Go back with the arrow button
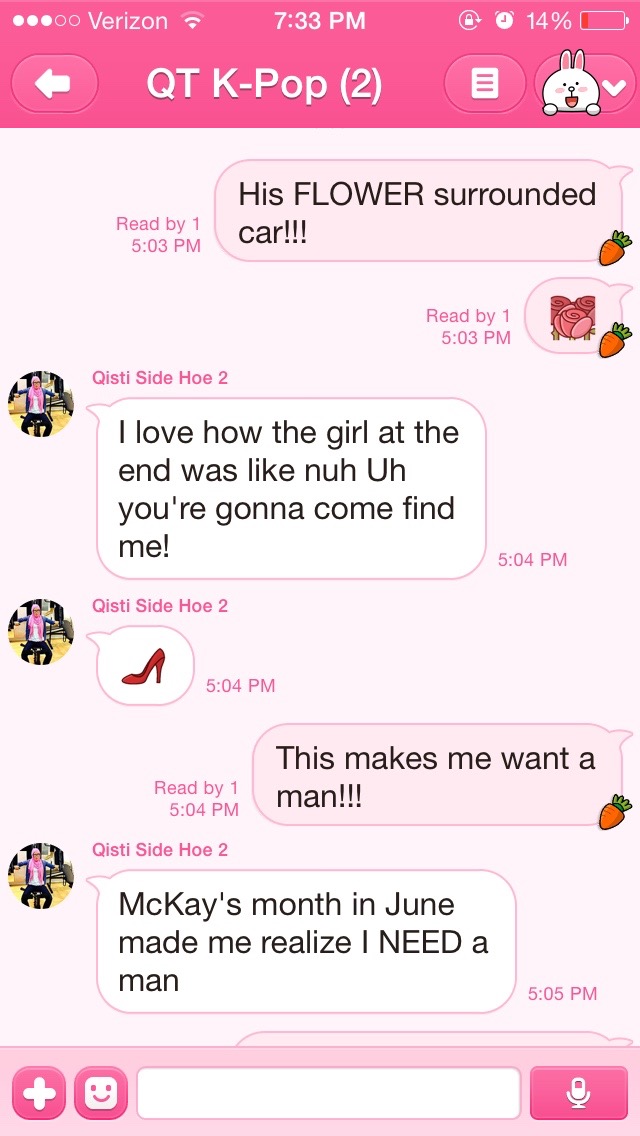 pos(53,84)
